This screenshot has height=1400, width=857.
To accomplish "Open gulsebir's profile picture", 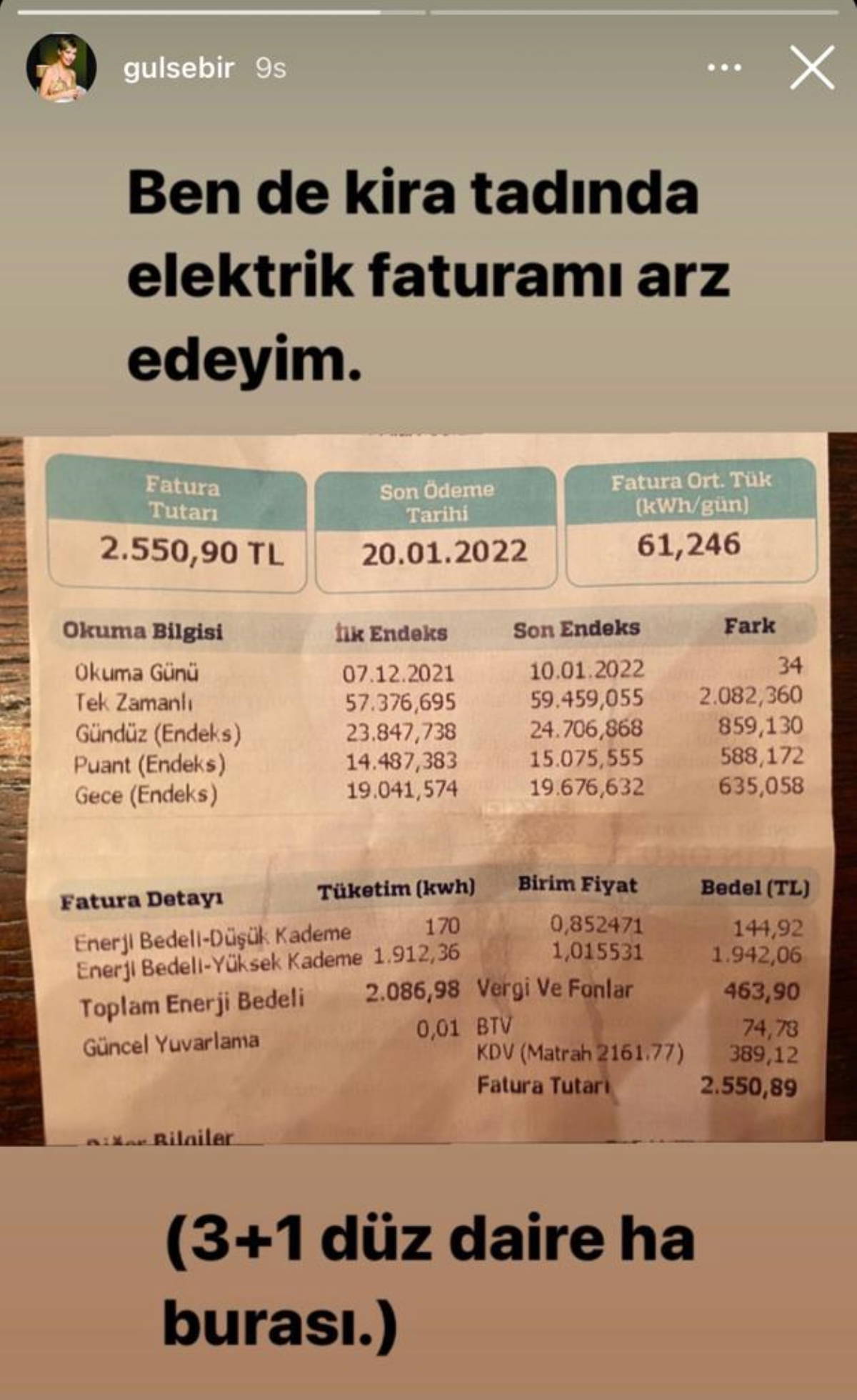I will [61, 68].
